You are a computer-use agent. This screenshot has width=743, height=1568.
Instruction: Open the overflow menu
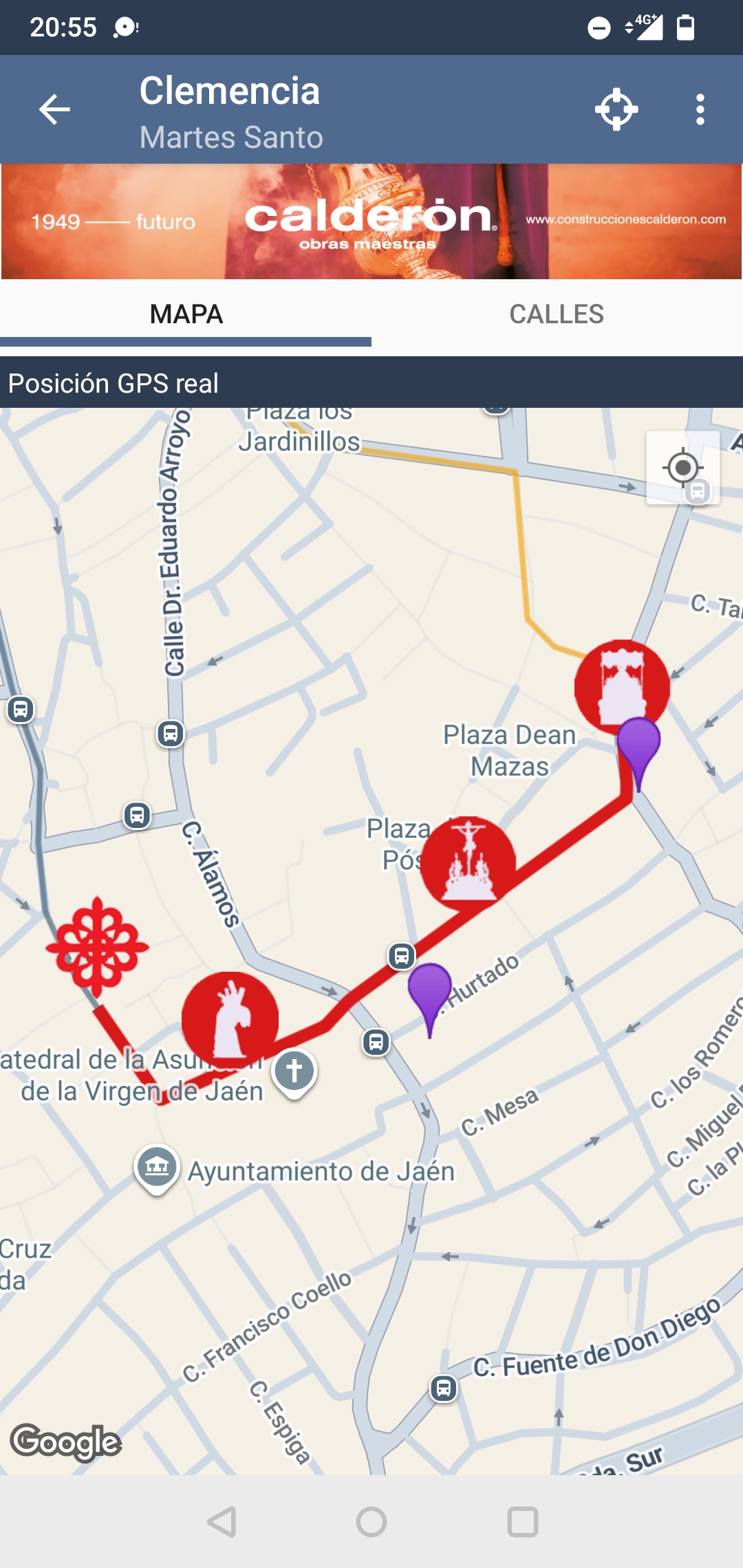click(700, 109)
